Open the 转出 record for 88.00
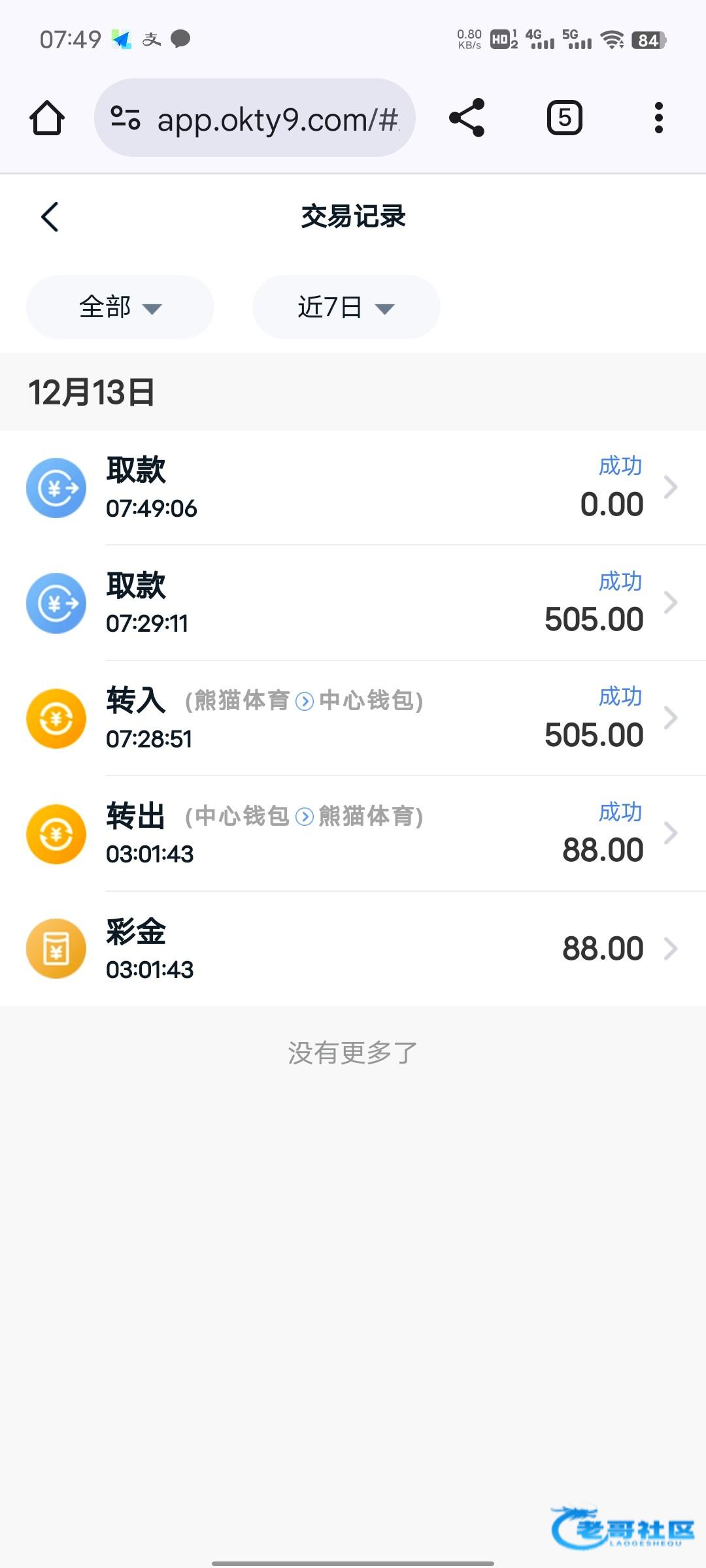Image resolution: width=706 pixels, height=1568 pixels. (x=353, y=834)
